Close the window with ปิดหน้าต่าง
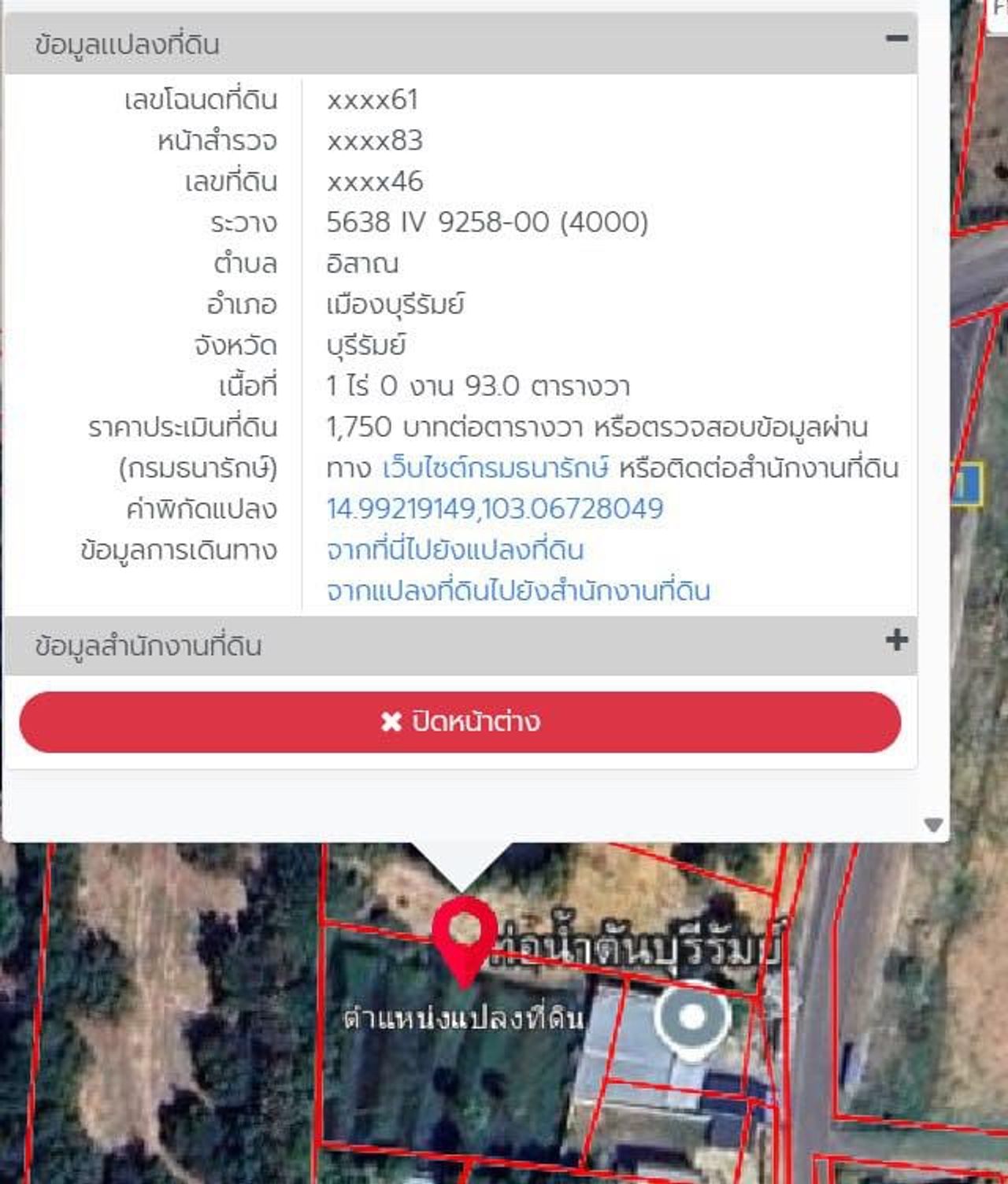Viewport: 1008px width, 1184px height. tap(460, 722)
